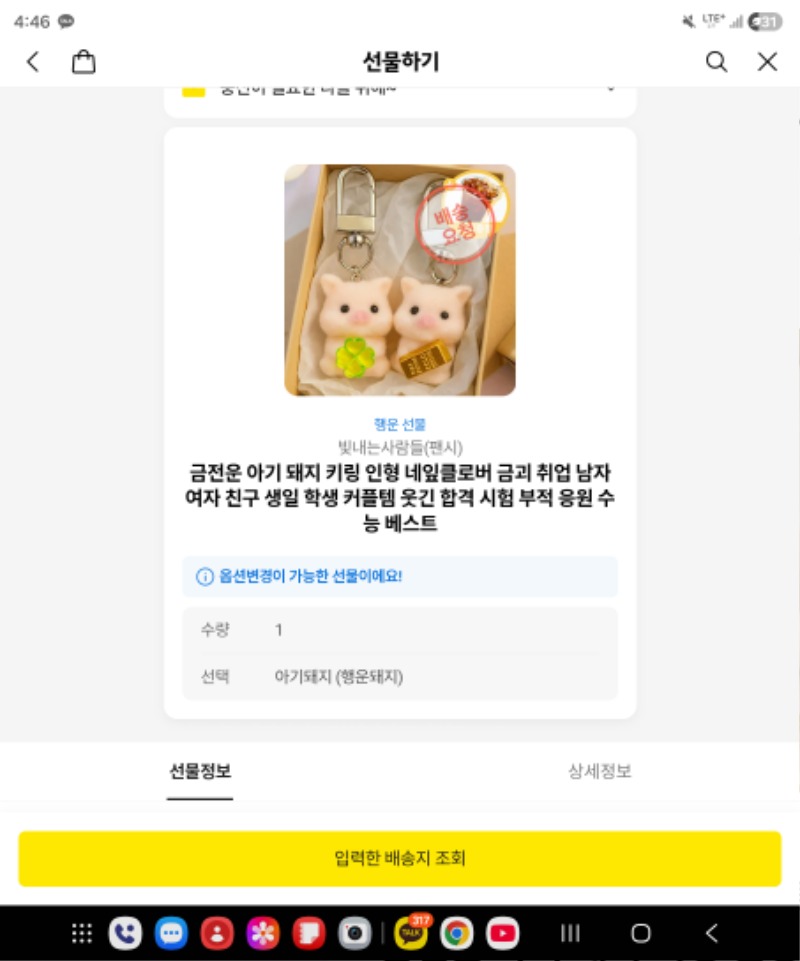Switch to the 선물정보 tab
The height and width of the screenshot is (961, 800).
[x=200, y=771]
